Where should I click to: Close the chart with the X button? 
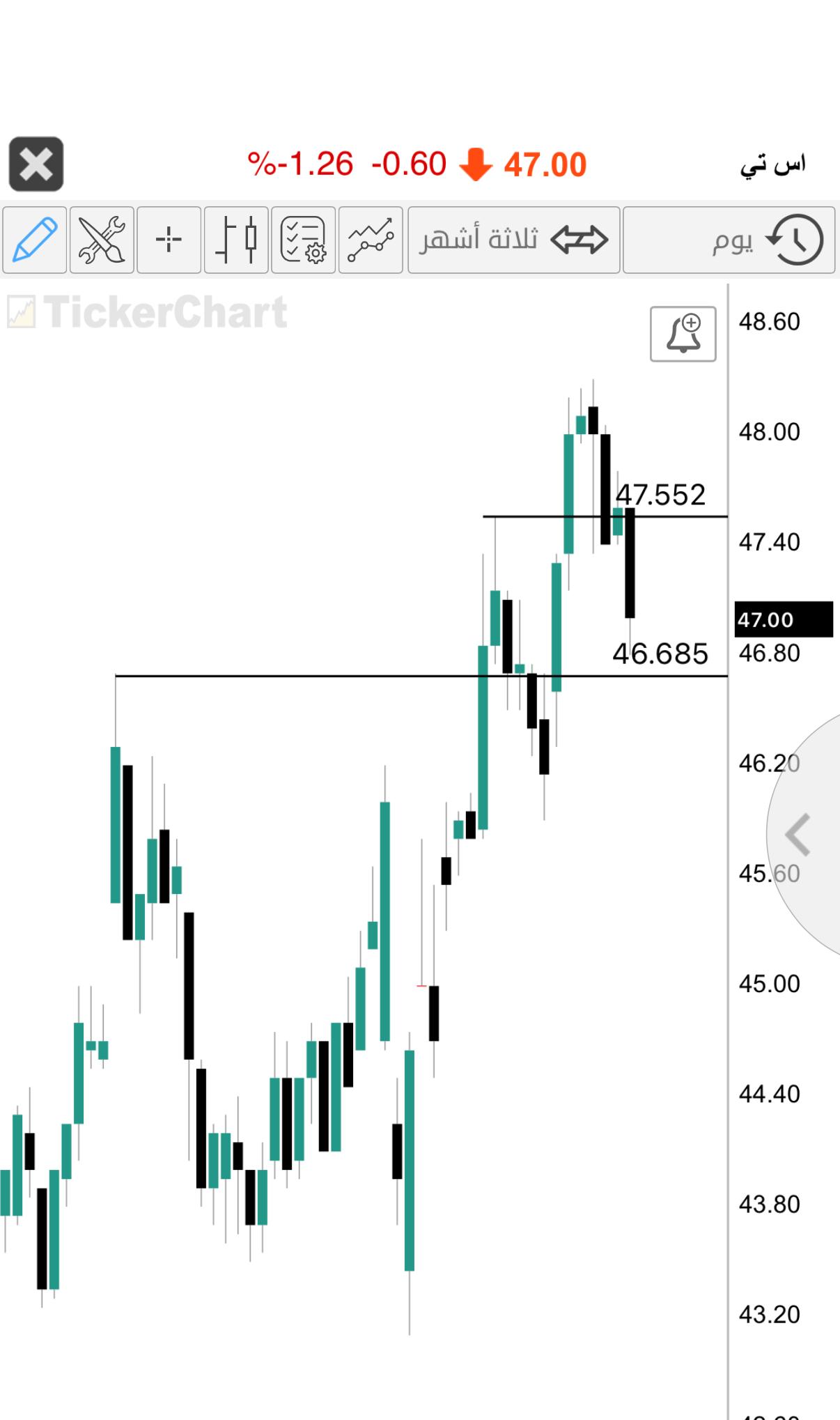pos(36,164)
